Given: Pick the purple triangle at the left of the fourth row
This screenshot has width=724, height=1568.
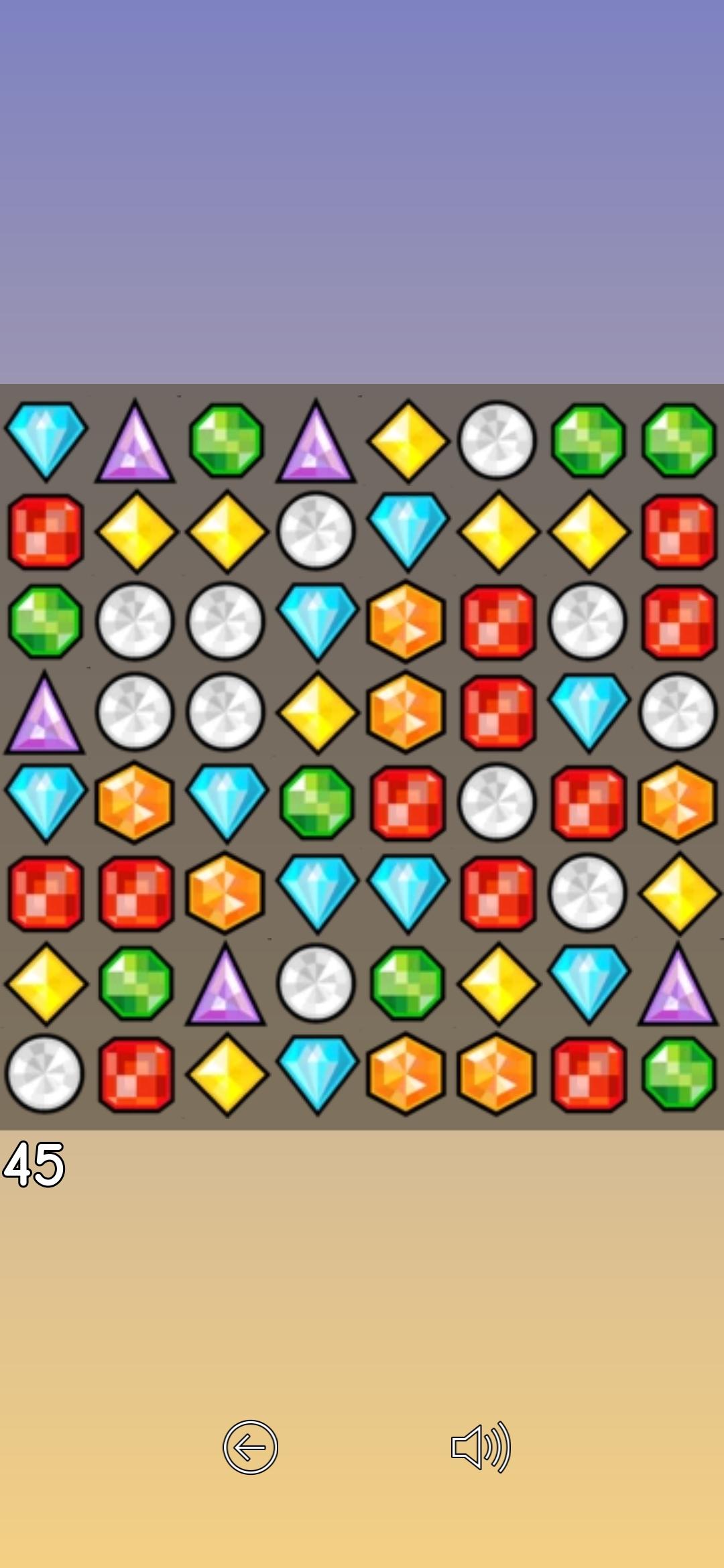Looking at the screenshot, I should tap(44, 713).
